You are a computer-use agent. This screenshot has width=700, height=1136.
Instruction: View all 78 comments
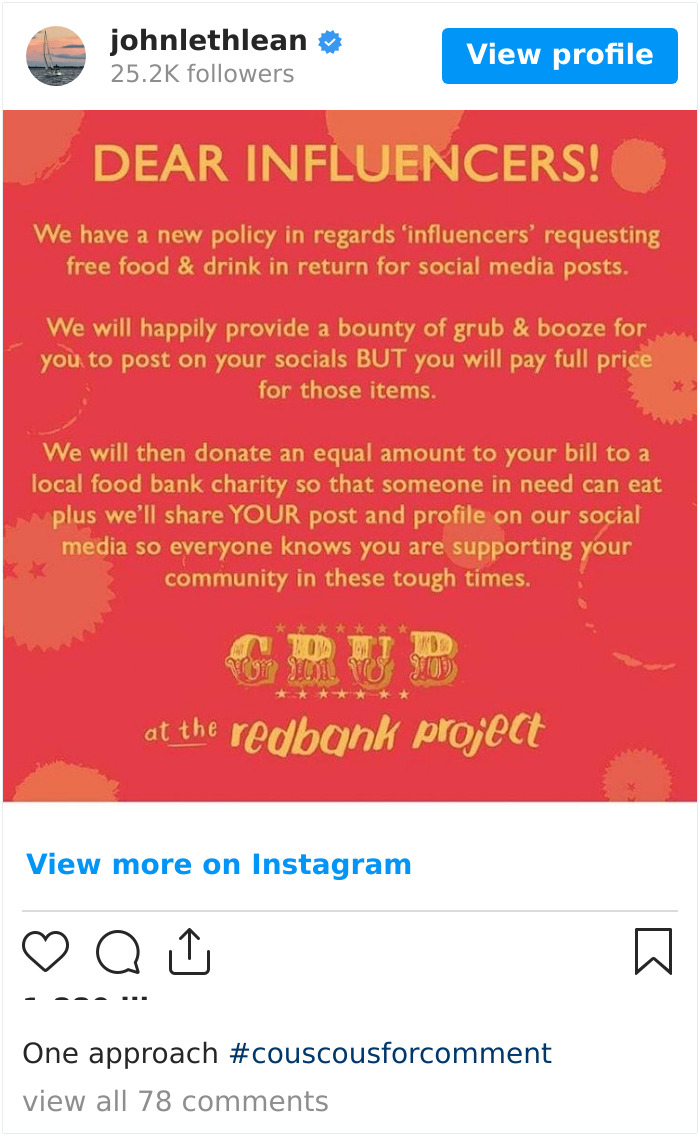click(x=175, y=1101)
